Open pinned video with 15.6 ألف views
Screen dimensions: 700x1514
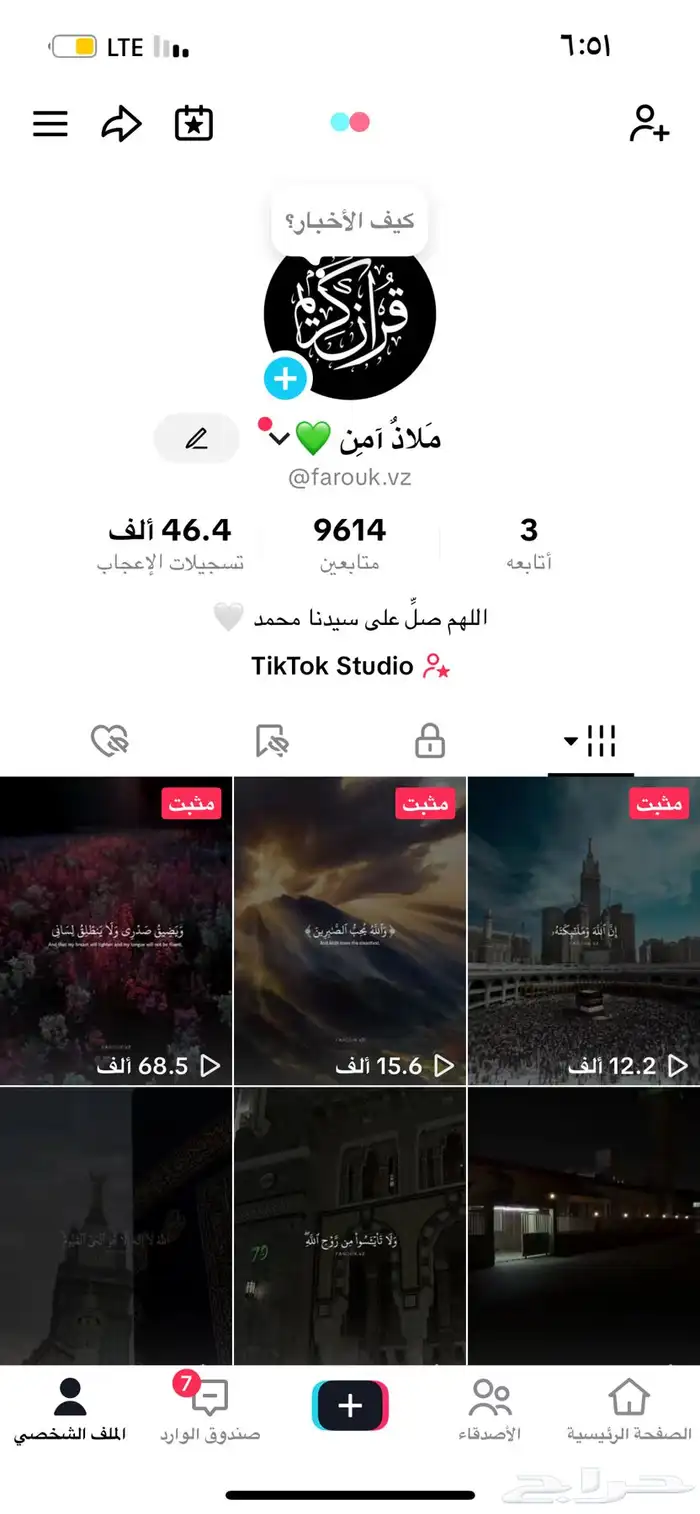pyautogui.click(x=350, y=930)
